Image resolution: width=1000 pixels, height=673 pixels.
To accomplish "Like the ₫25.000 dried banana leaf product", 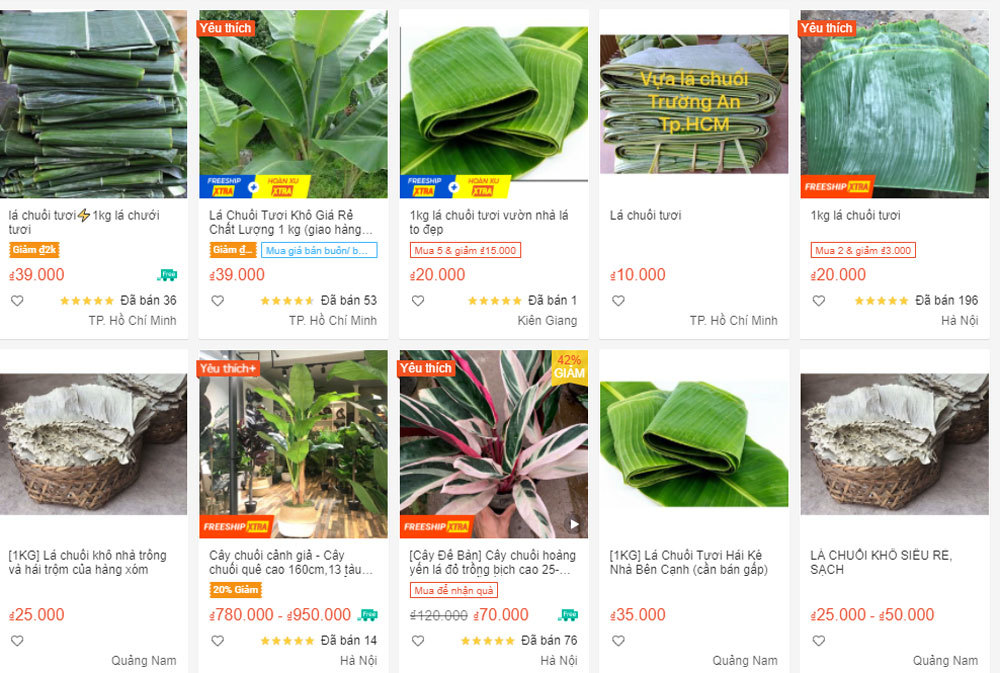I will point(17,641).
